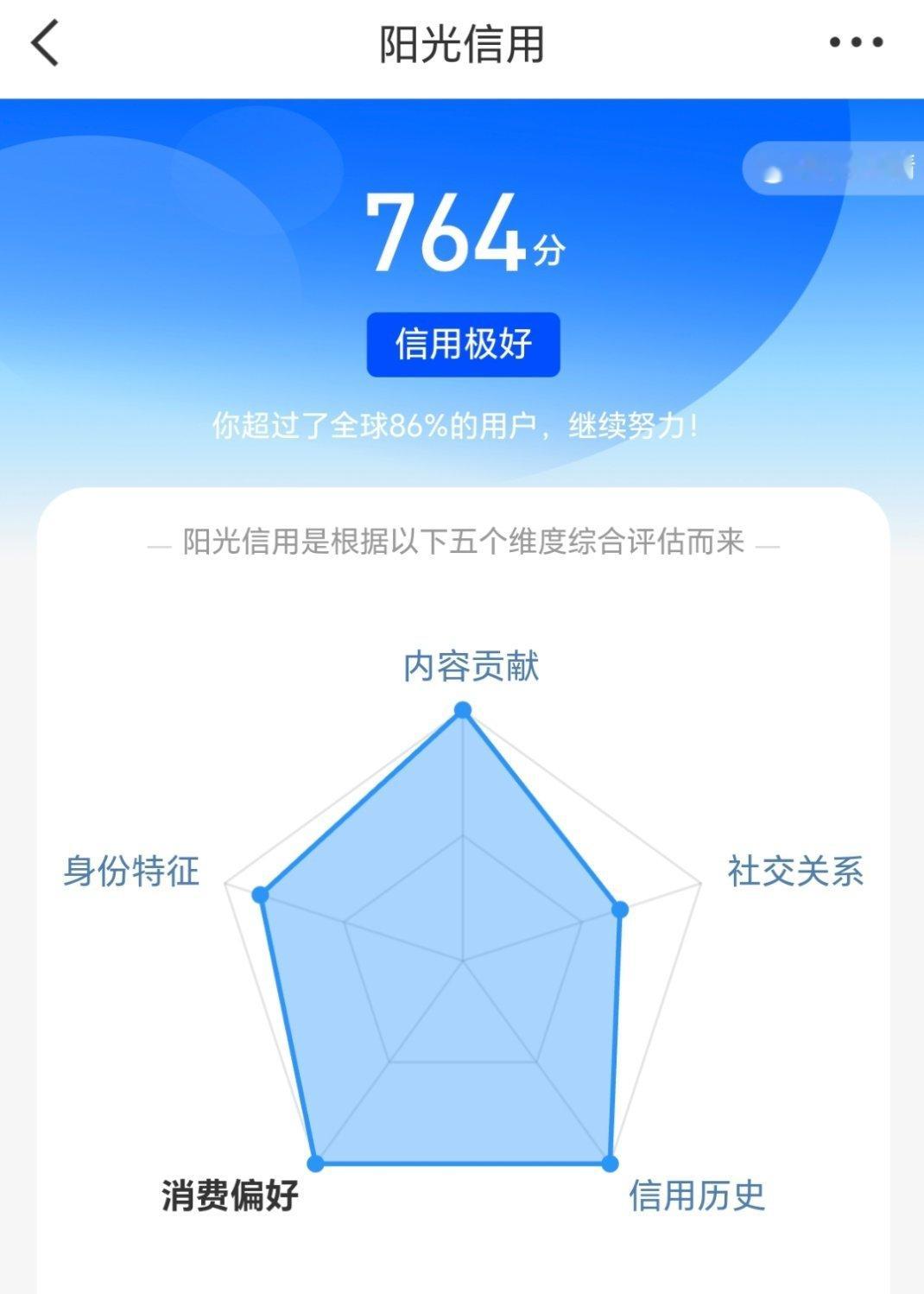Expand details for 信用历史

click(700, 1194)
